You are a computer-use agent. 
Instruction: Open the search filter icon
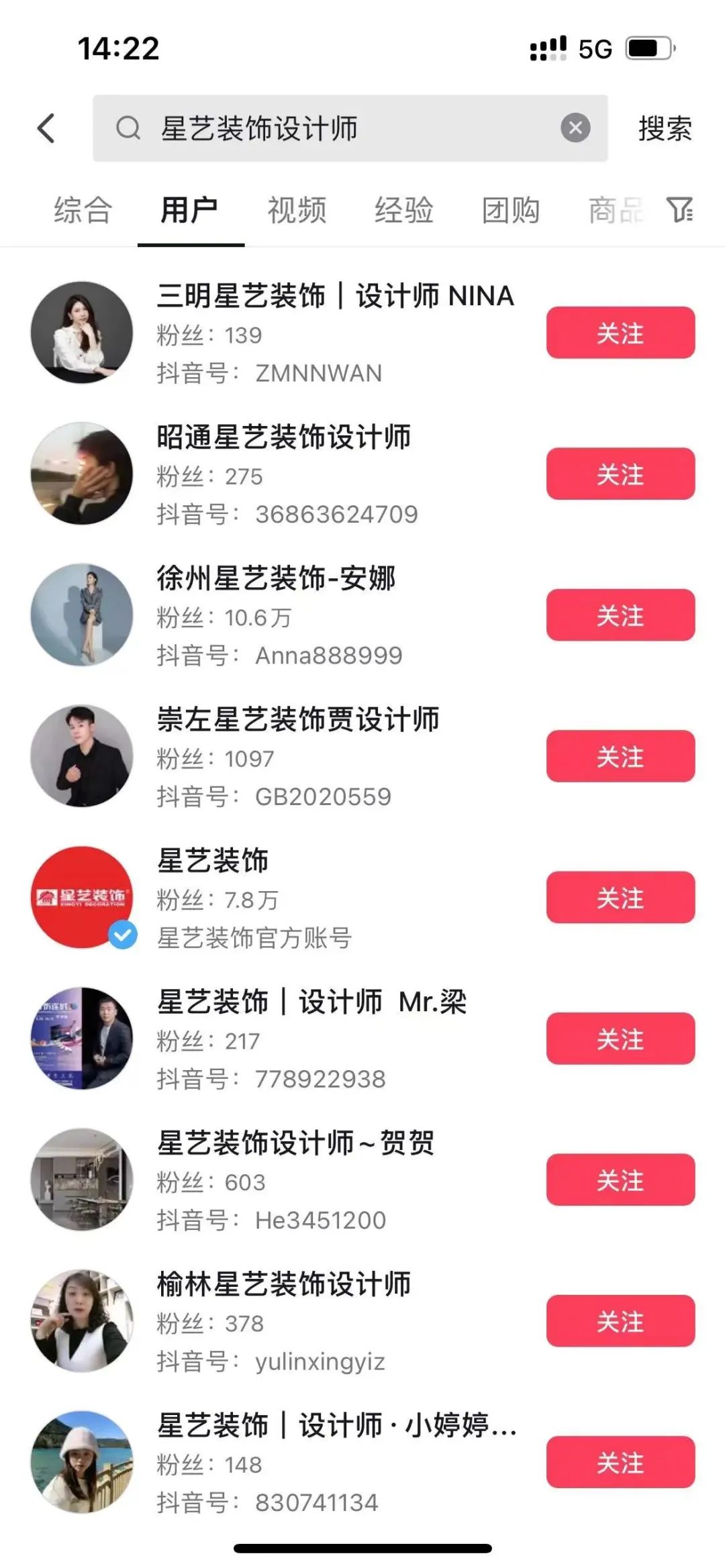click(x=679, y=210)
